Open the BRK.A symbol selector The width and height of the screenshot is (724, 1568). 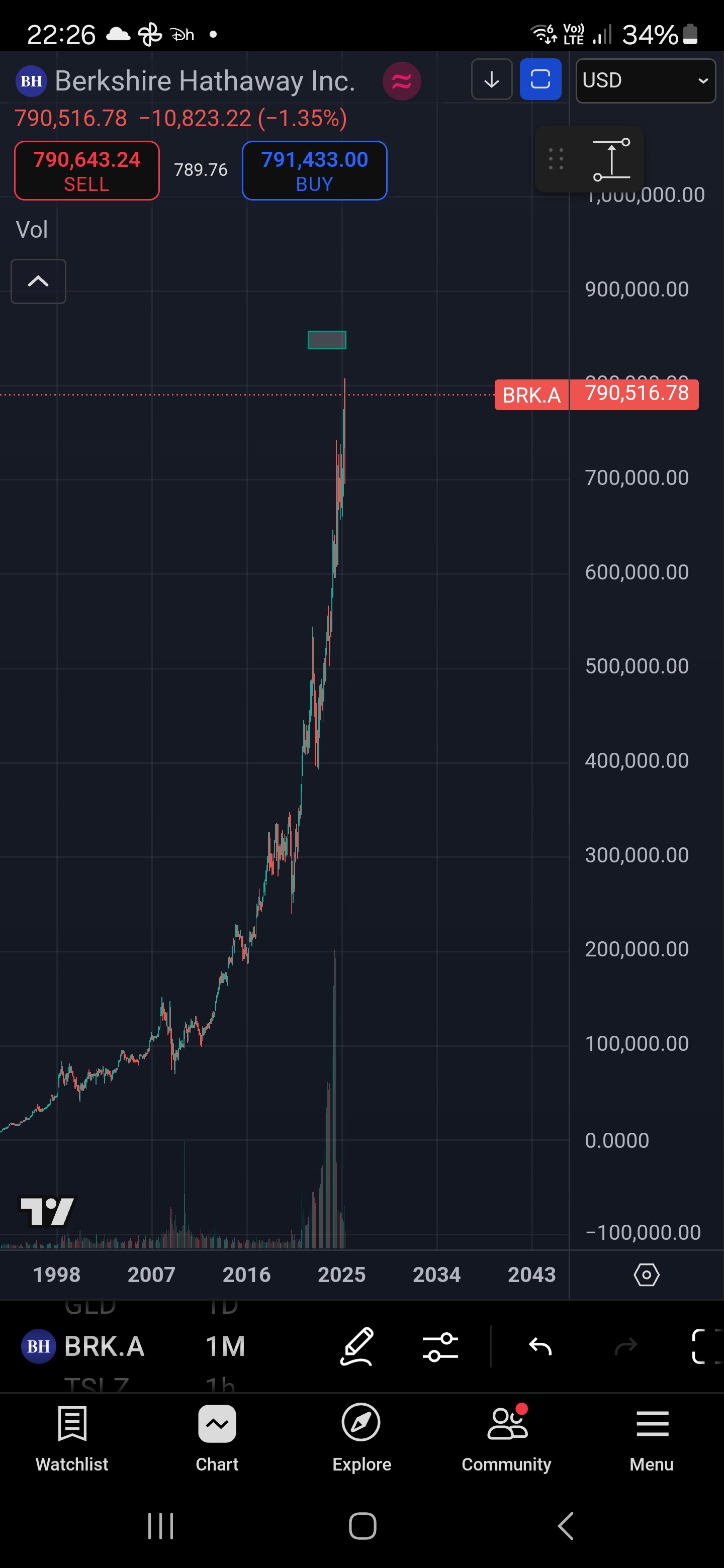tap(83, 1346)
